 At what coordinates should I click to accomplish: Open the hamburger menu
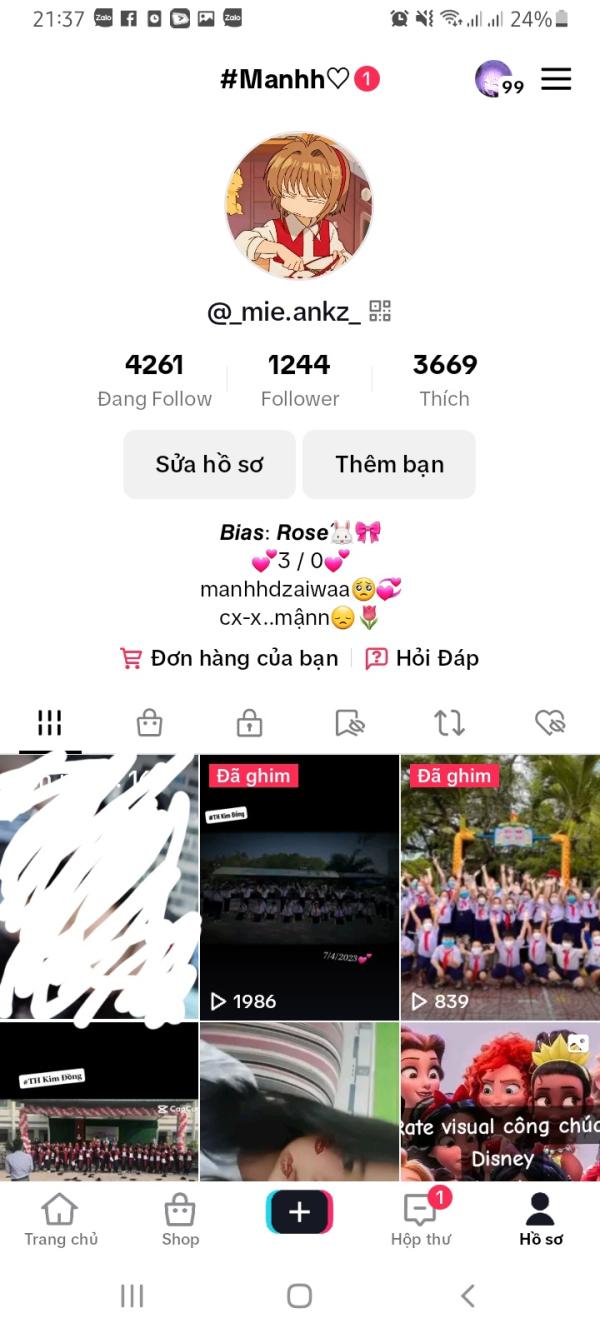556,79
